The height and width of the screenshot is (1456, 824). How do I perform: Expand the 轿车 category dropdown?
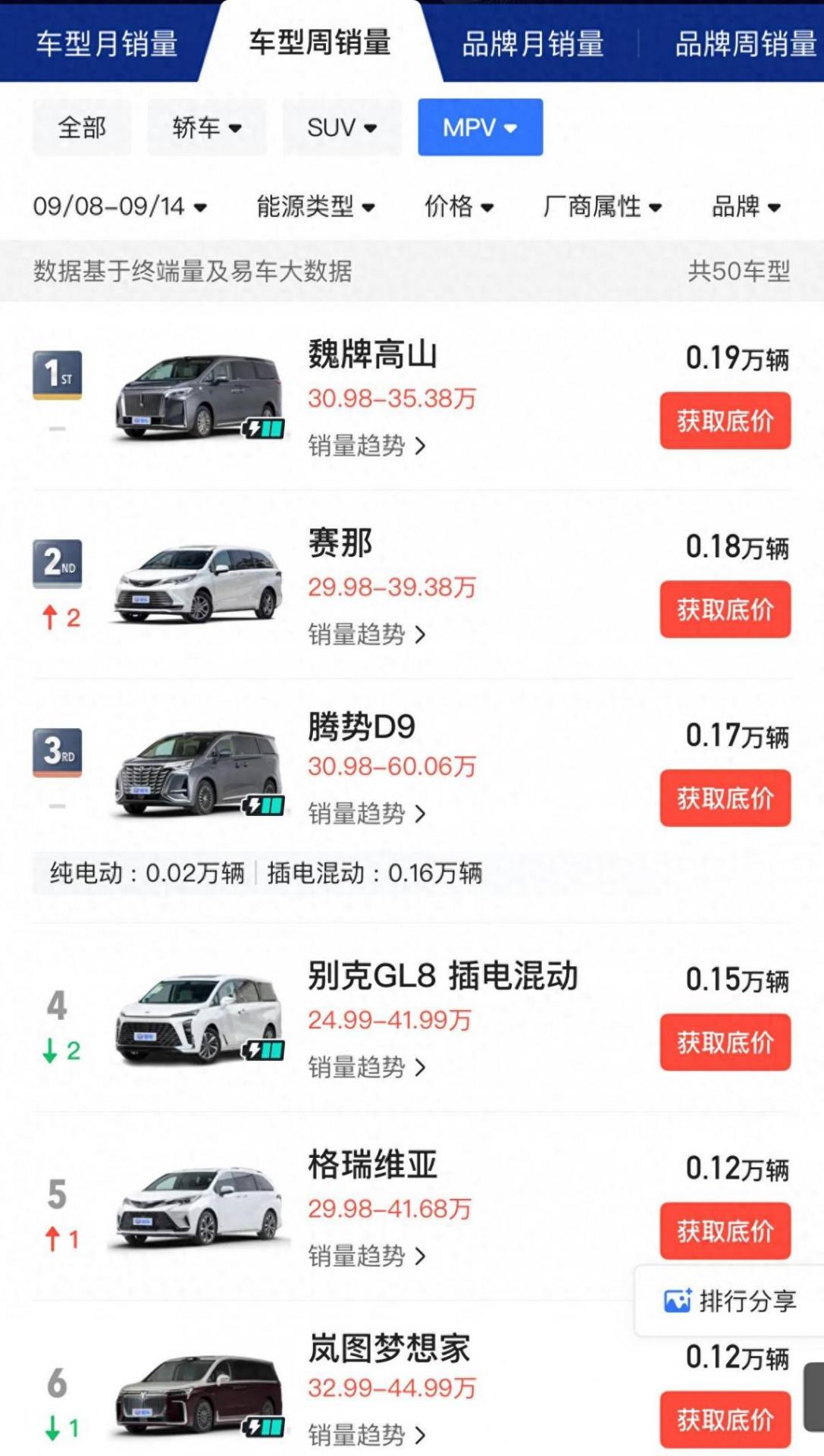[206, 127]
